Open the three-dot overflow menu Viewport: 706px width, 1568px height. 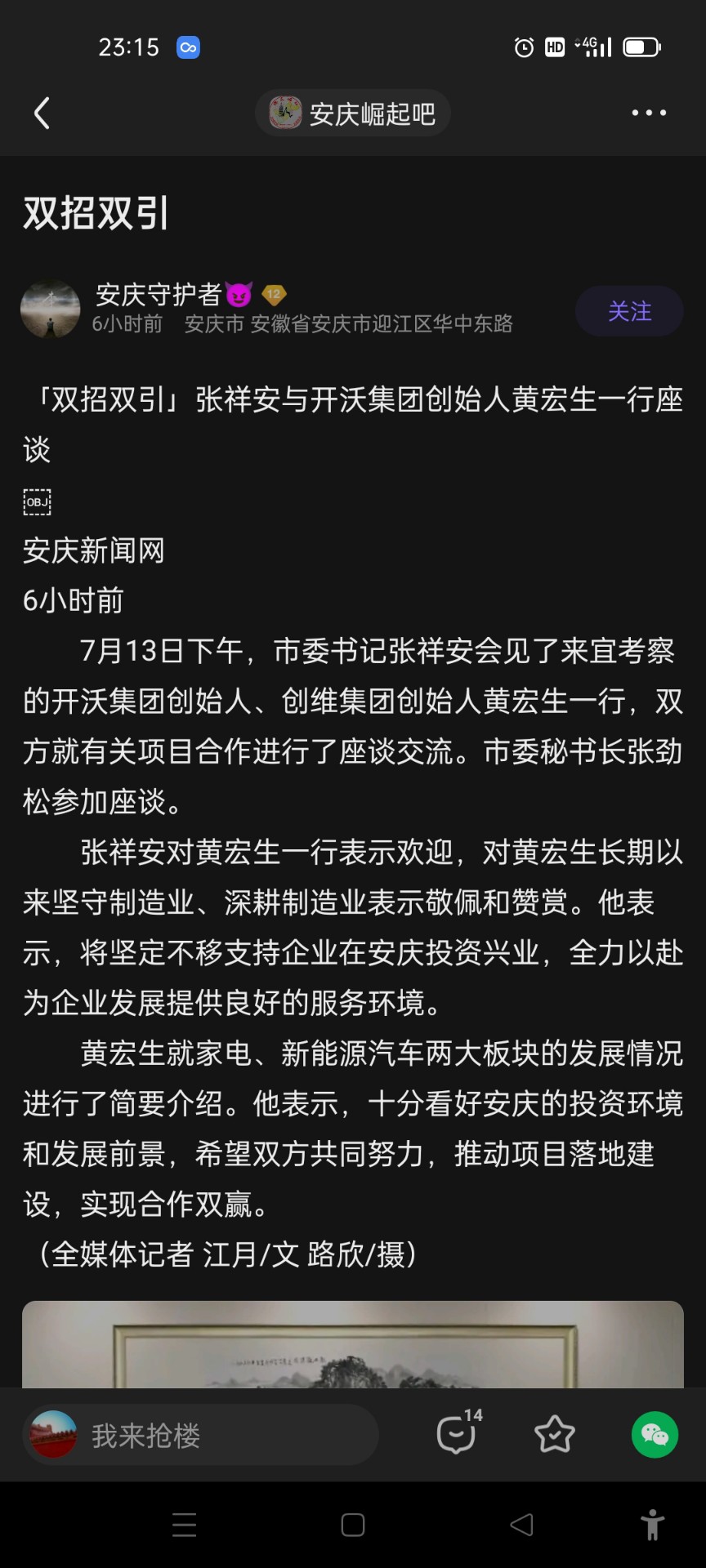point(649,114)
